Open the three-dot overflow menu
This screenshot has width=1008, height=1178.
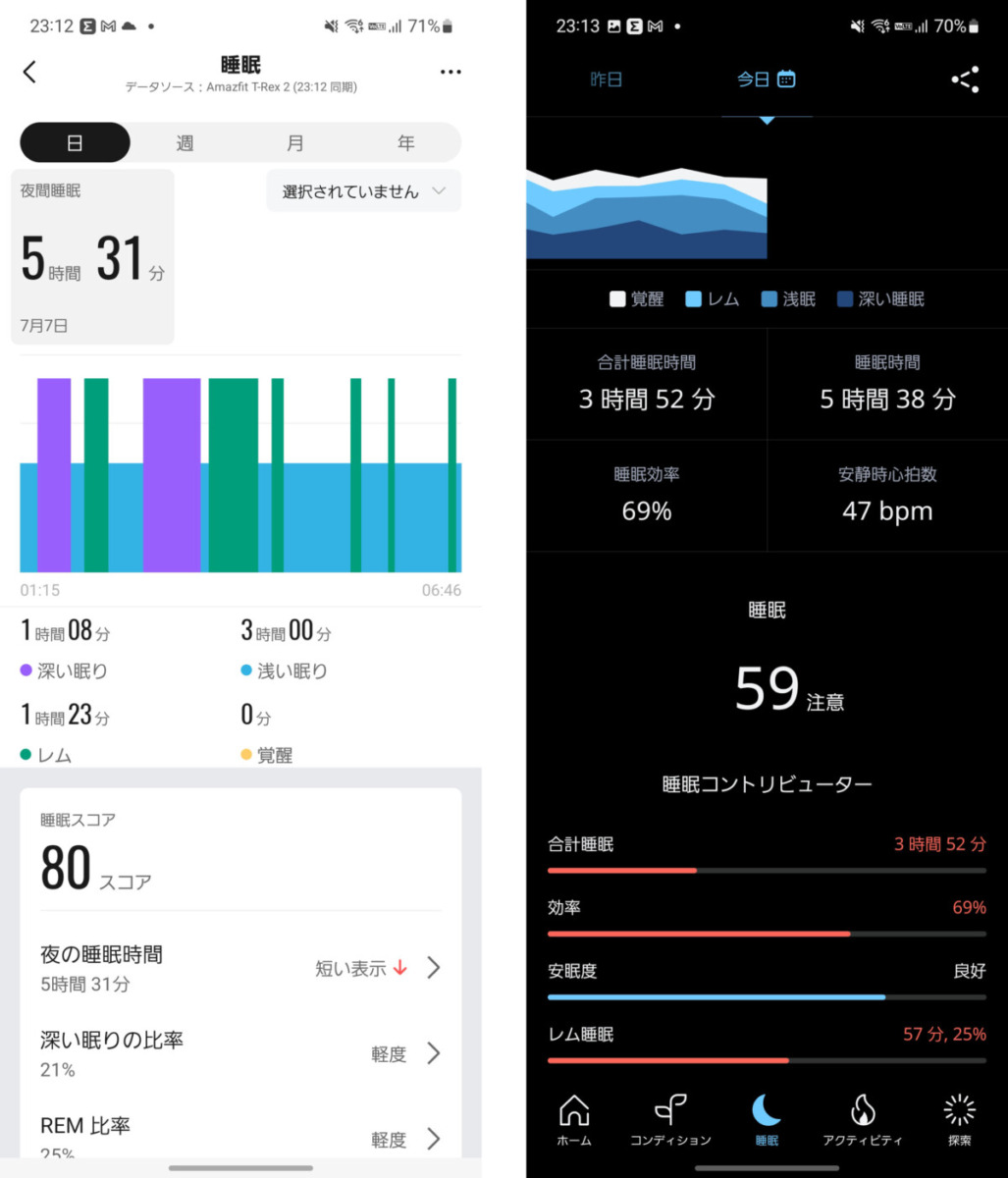click(x=451, y=72)
